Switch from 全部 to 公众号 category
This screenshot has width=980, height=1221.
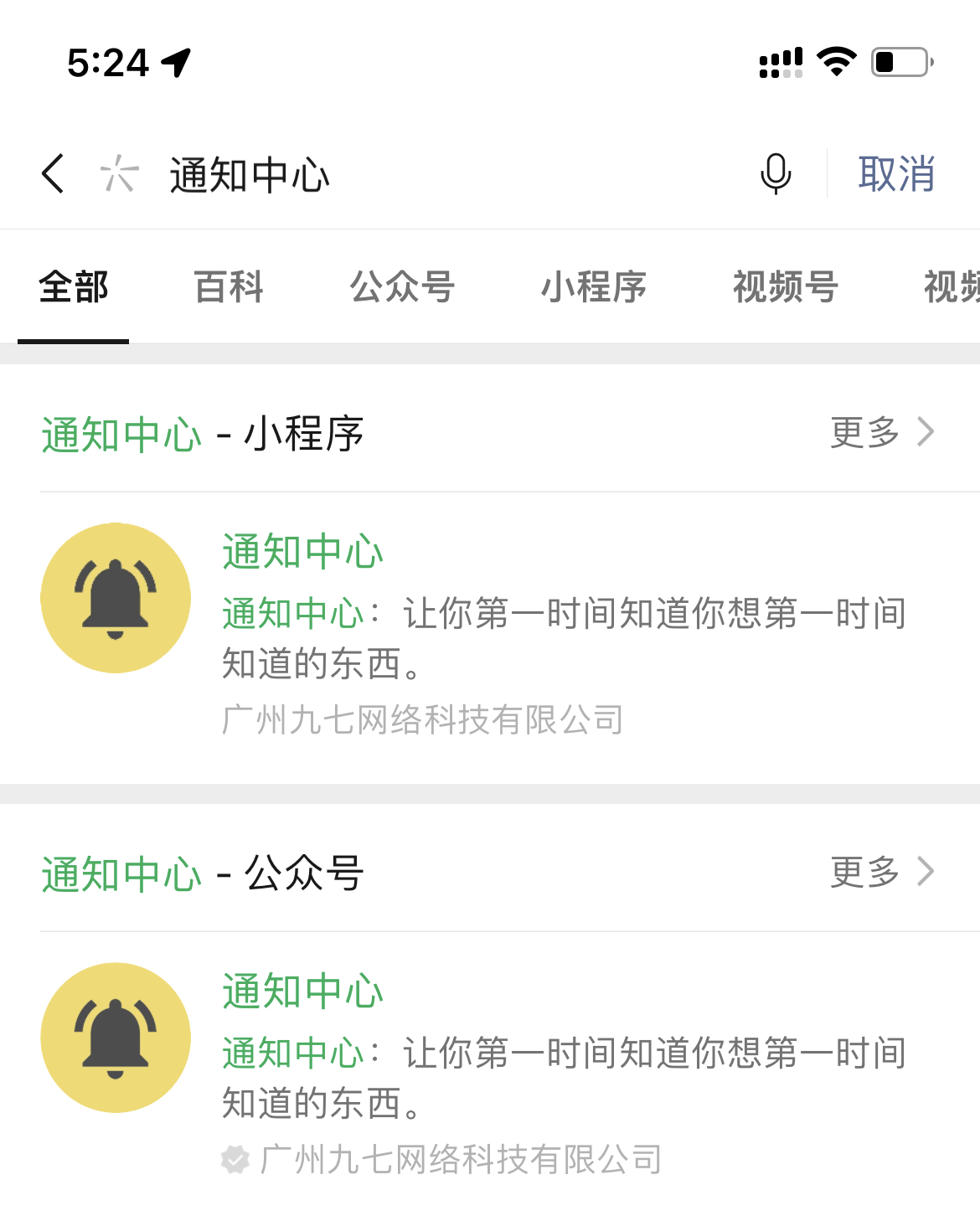402,287
